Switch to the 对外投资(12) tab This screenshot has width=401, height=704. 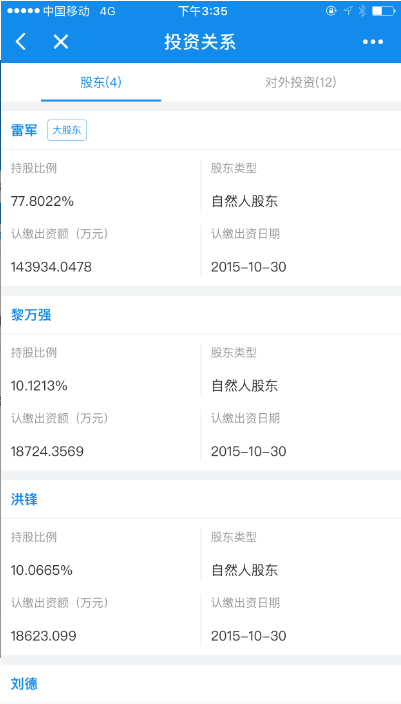click(x=300, y=83)
